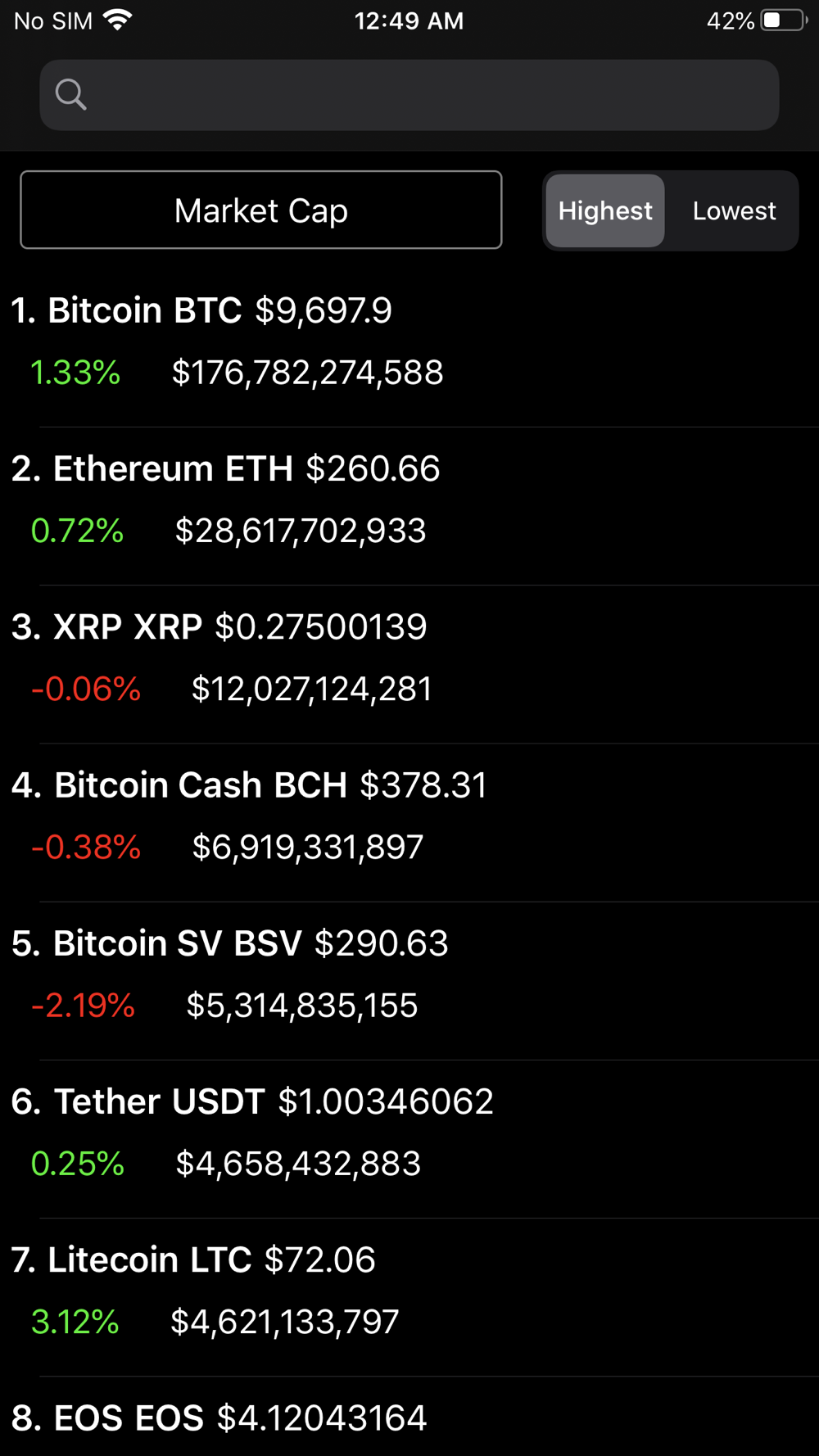Open the XRP coin row
Viewport: 819px width, 1456px height.
tap(409, 658)
